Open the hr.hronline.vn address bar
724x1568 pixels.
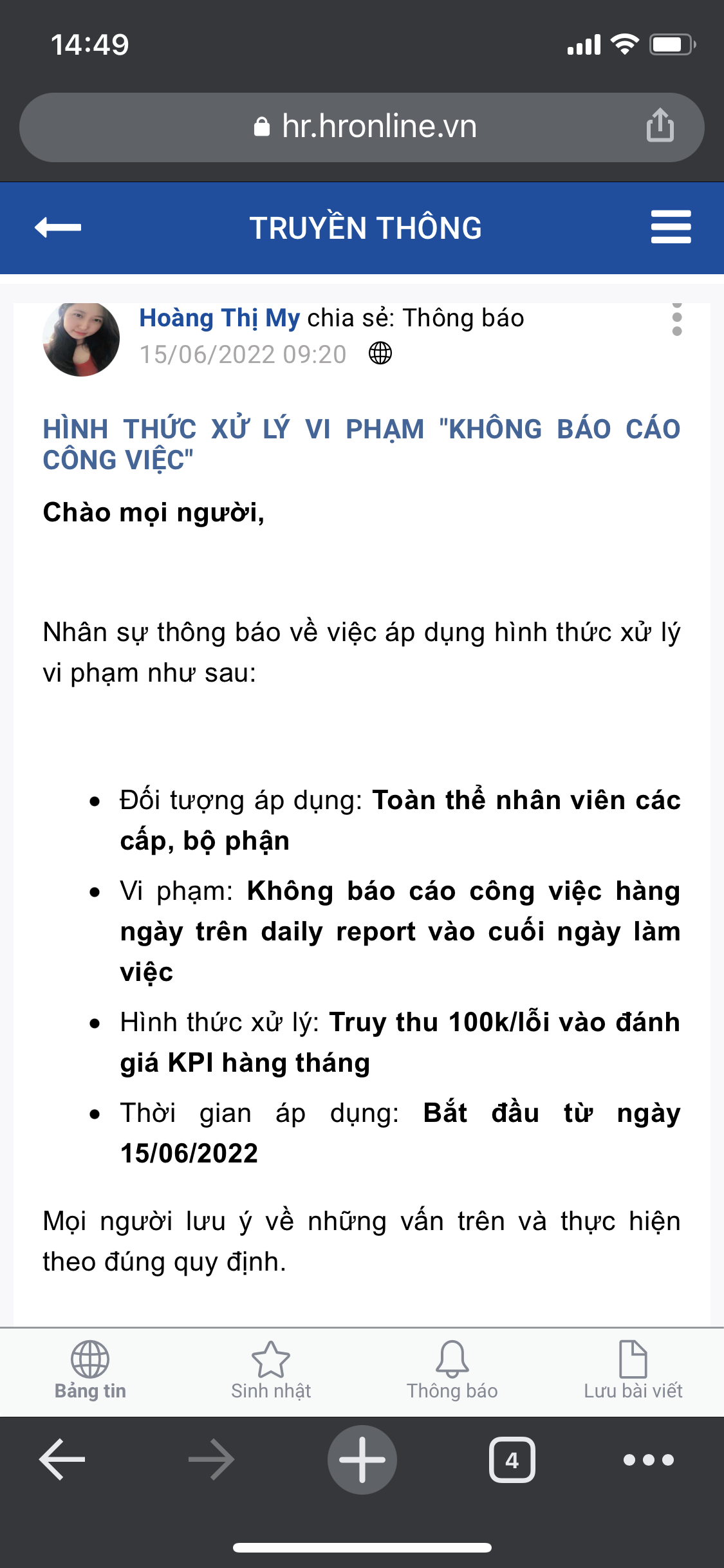tap(362, 127)
